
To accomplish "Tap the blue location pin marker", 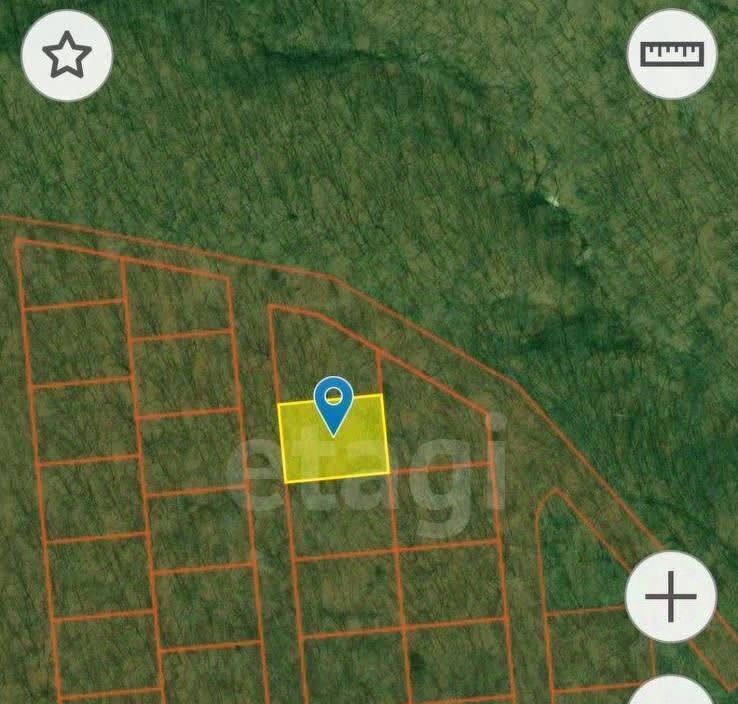I will click(332, 402).
